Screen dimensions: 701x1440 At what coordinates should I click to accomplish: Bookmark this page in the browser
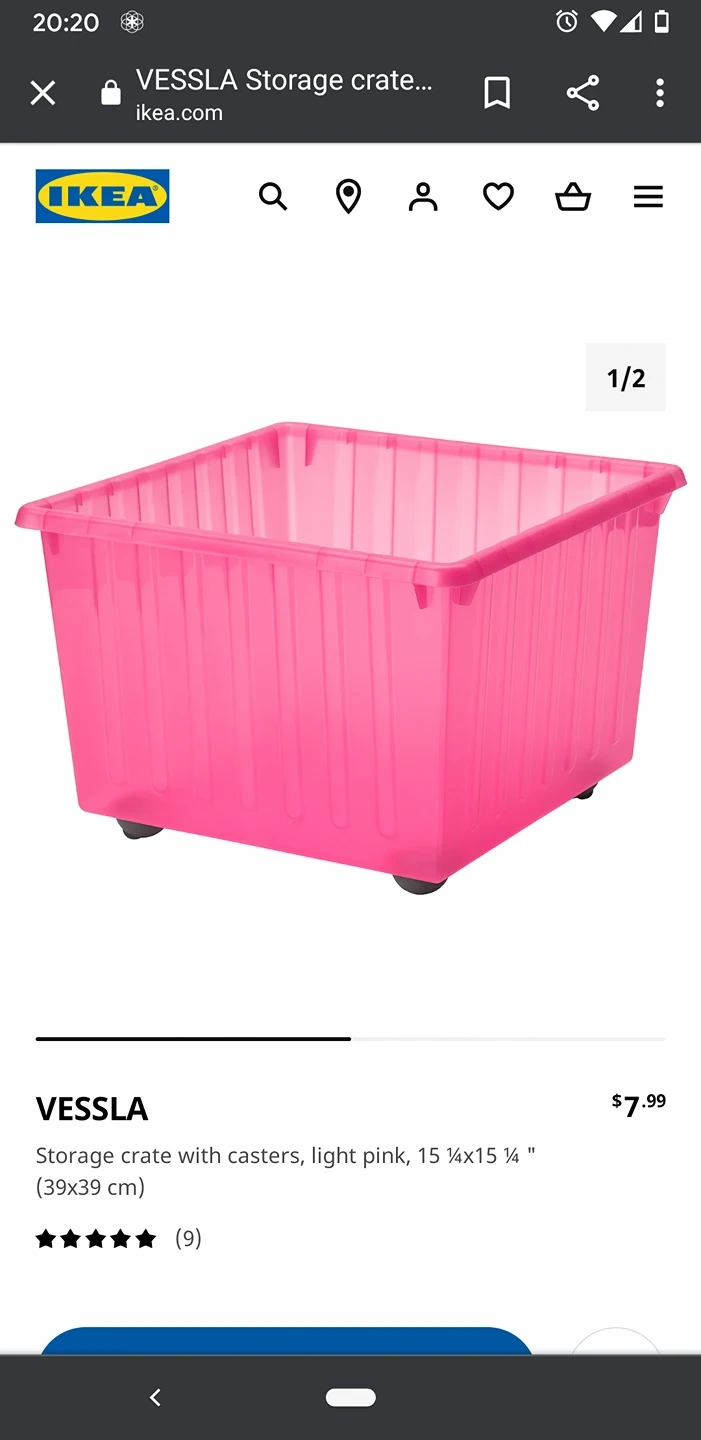pos(497,93)
